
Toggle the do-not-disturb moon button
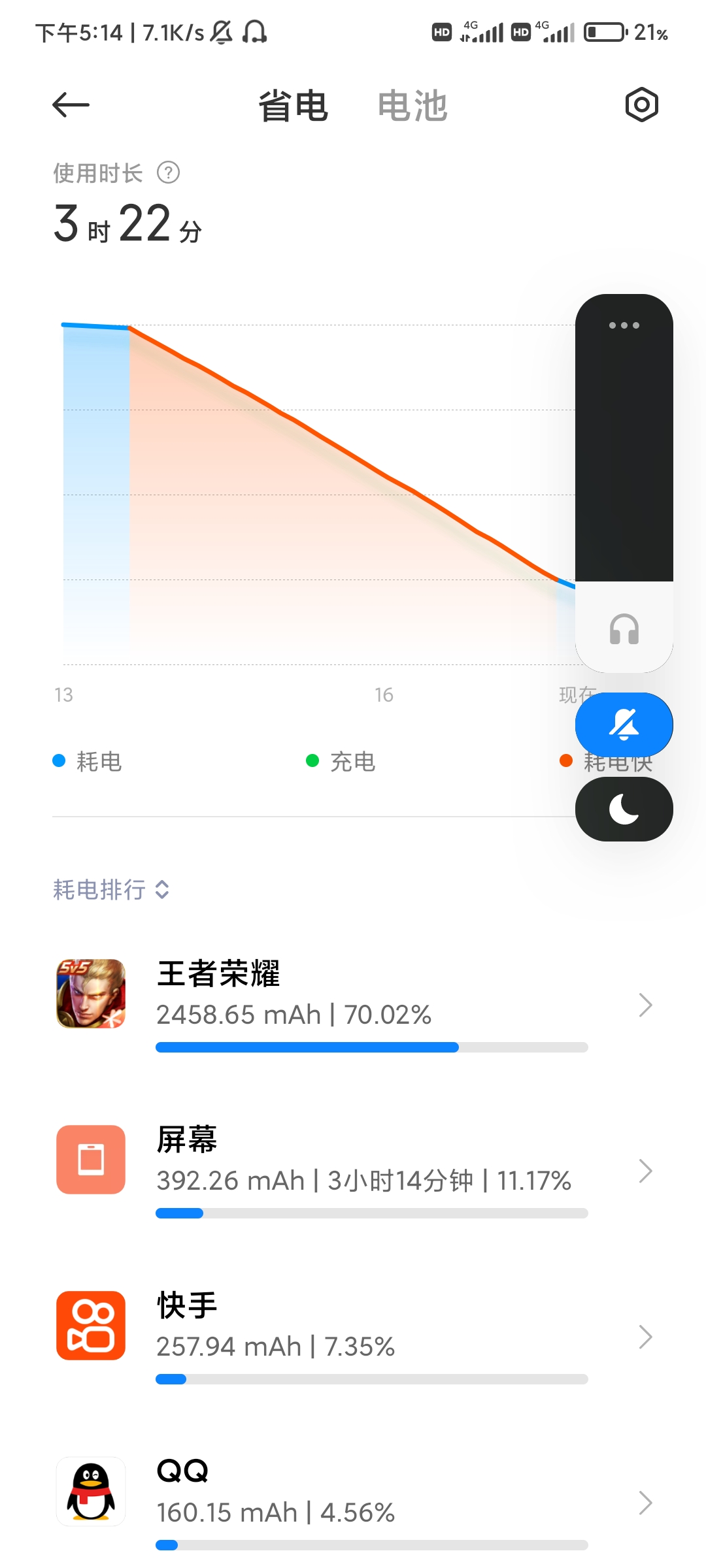624,809
